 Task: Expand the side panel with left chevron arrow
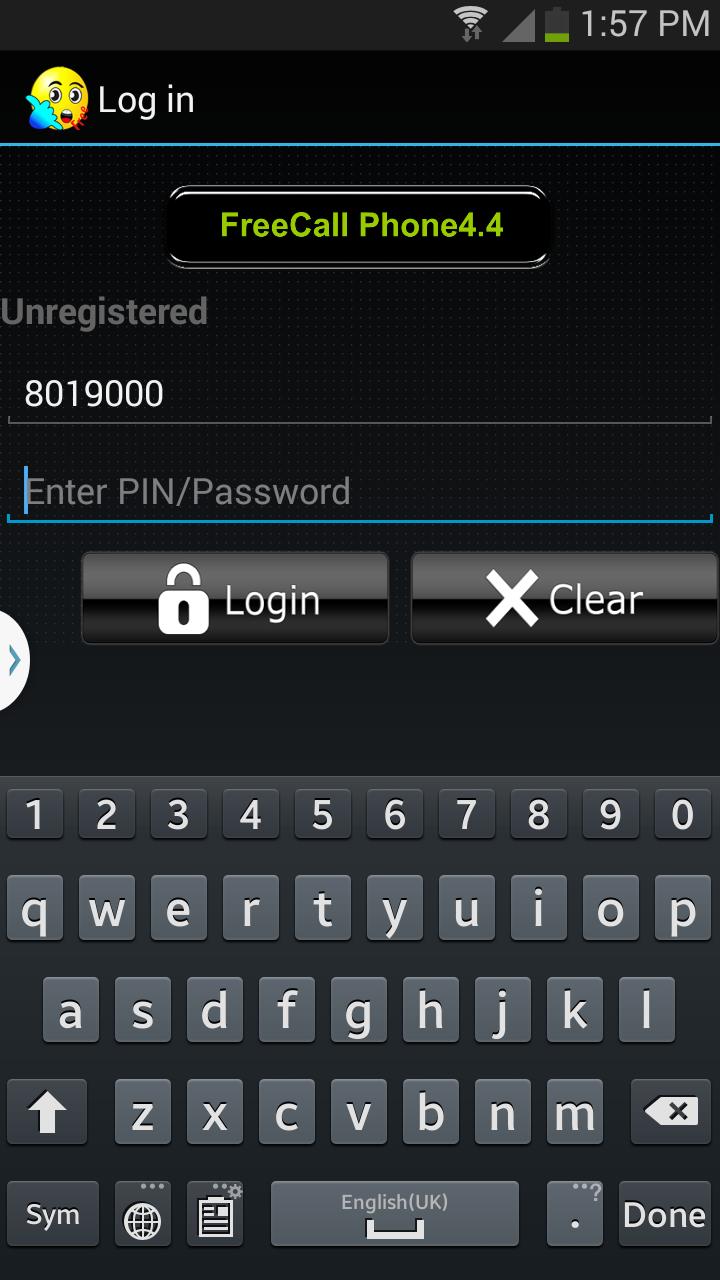[x=12, y=658]
